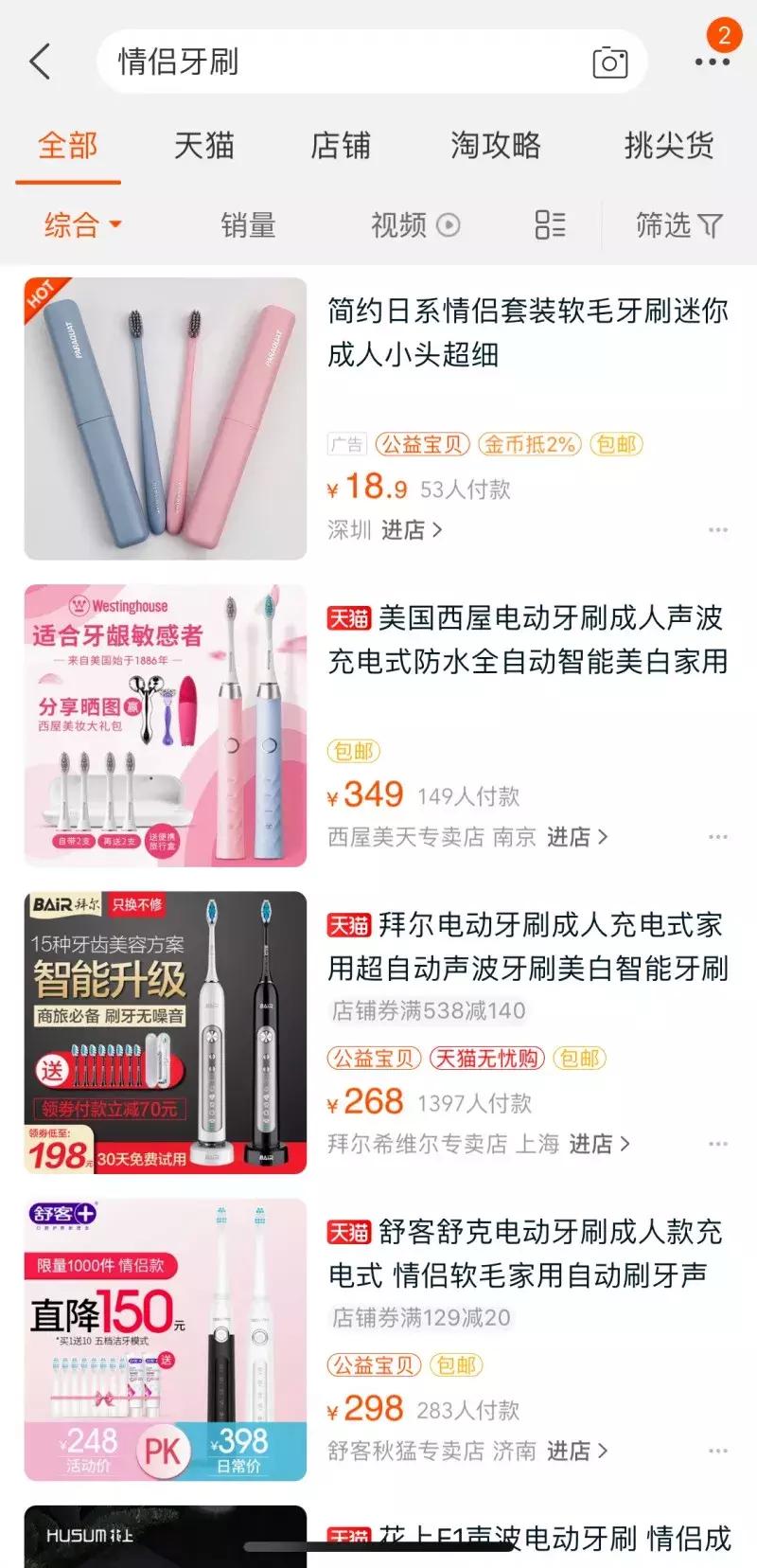Open the 舒客舒克电动牙刷 product
Viewport: 757px width, 1568px height.
526,1253
